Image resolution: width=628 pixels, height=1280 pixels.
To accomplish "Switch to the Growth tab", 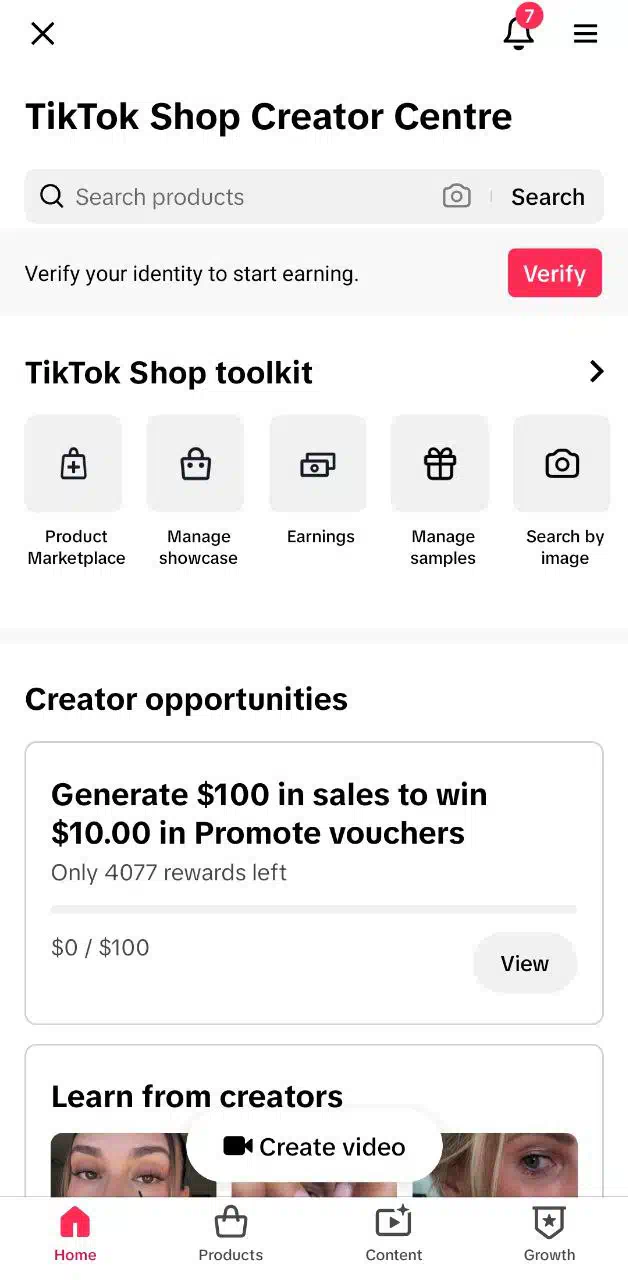I will 549,1234.
